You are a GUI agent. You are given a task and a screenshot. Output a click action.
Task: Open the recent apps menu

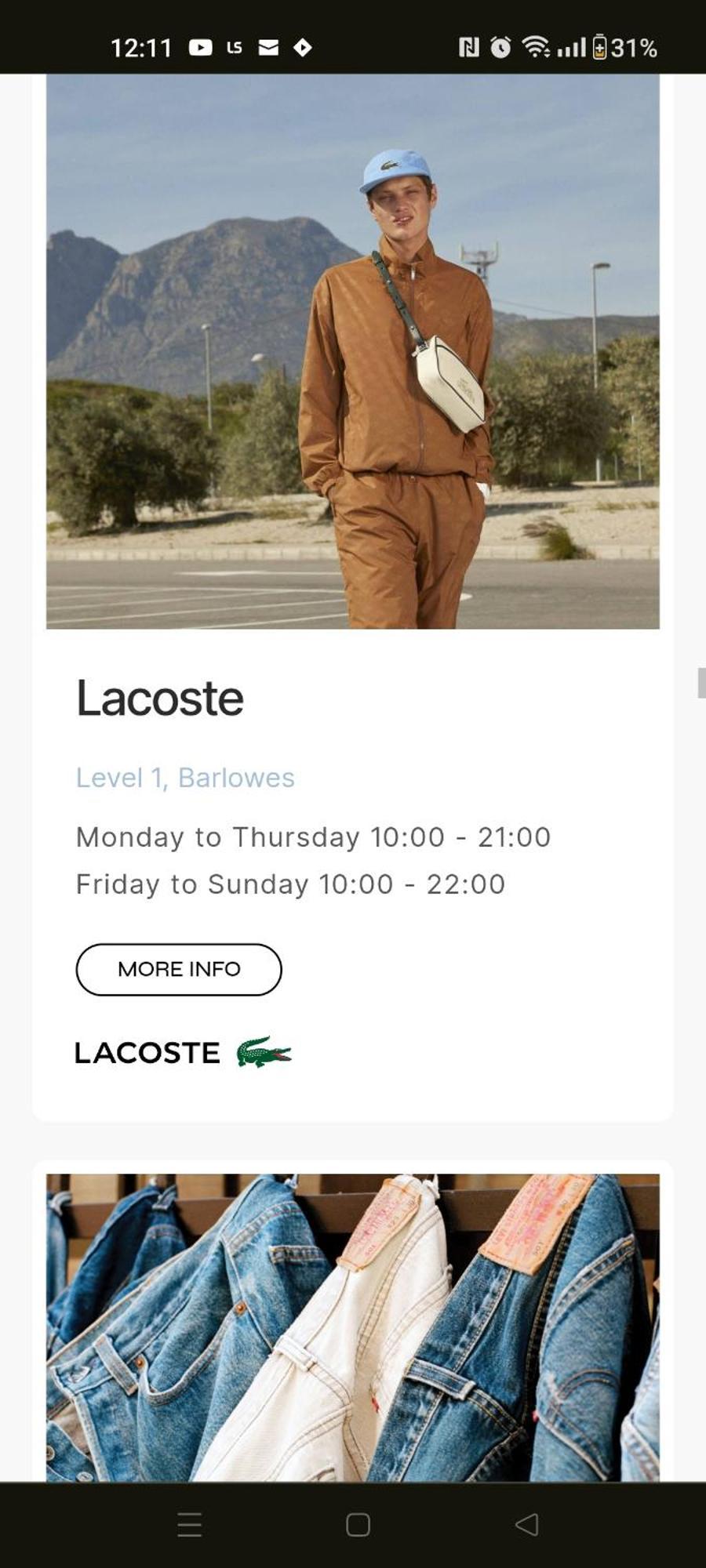coord(190,1525)
